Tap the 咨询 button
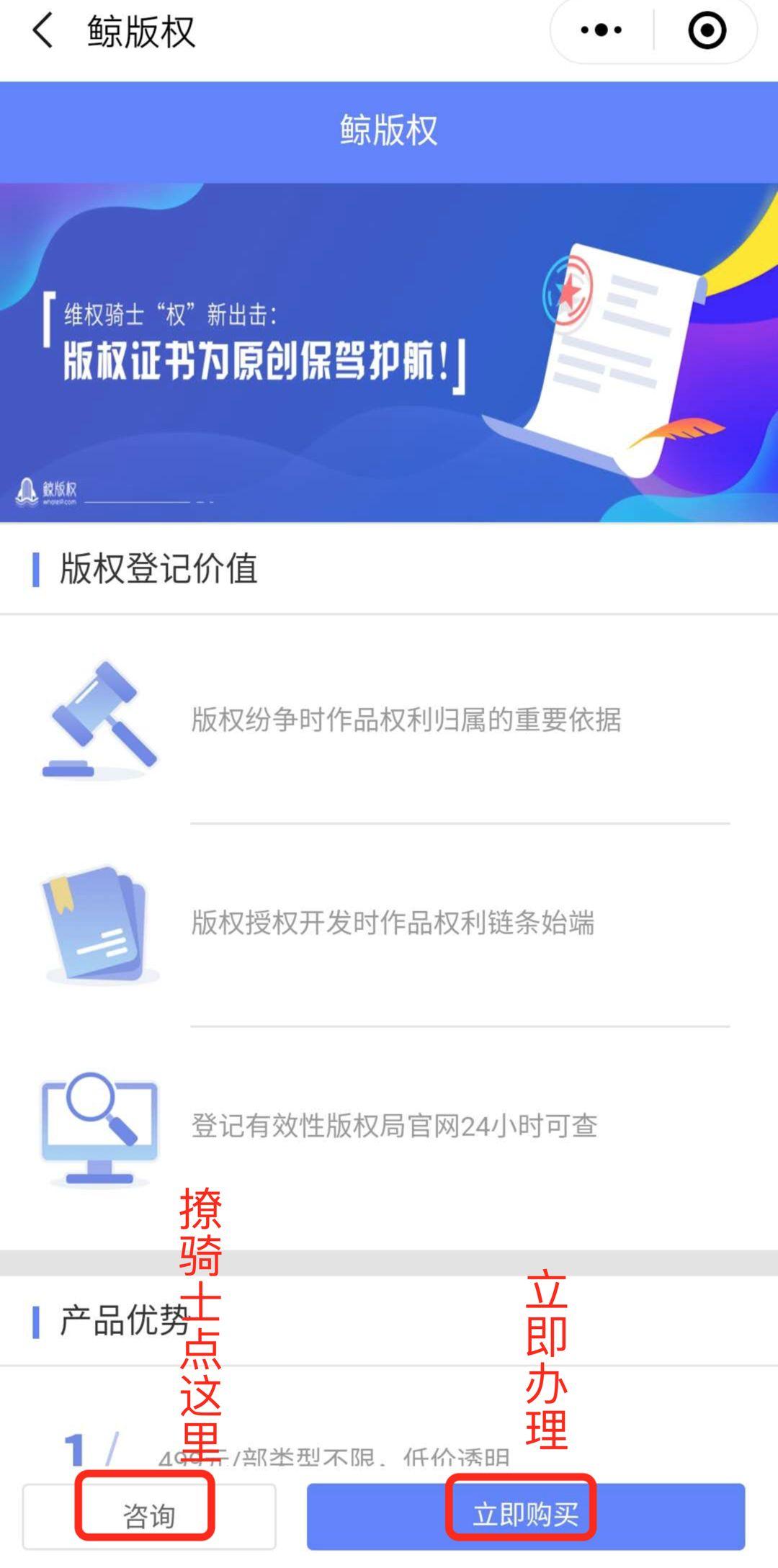 [x=149, y=1516]
